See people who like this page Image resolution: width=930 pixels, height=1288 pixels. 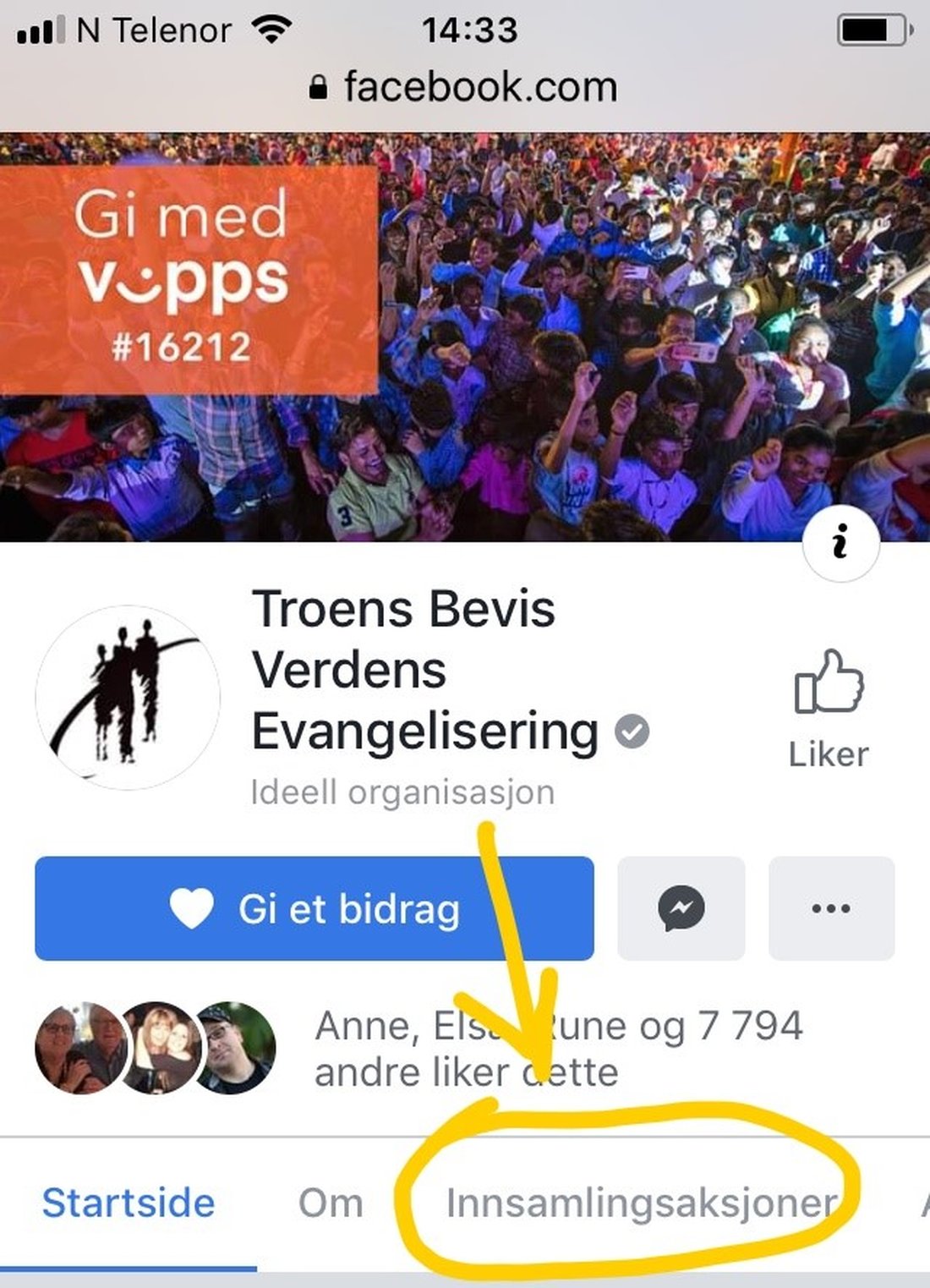point(558,1049)
